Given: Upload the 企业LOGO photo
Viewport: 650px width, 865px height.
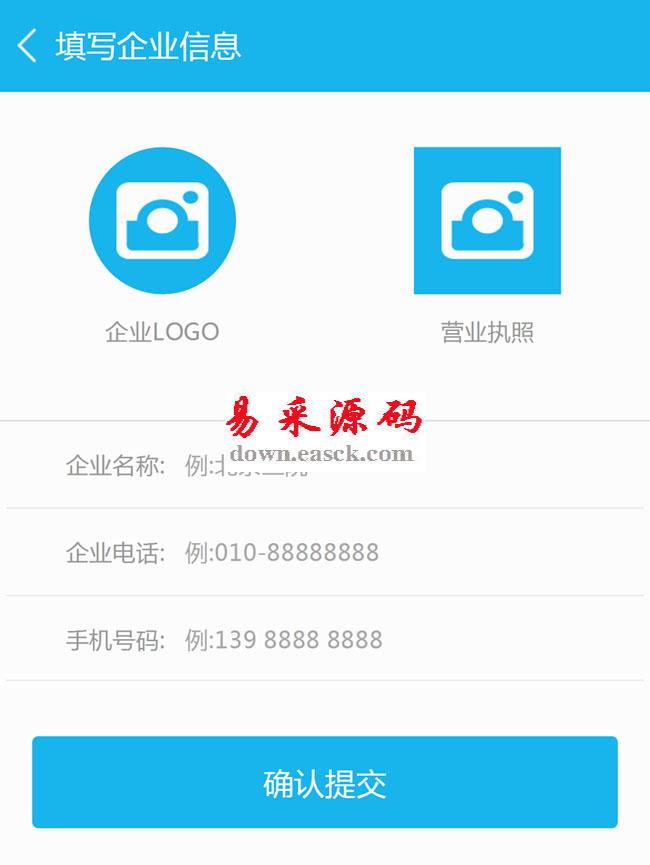Looking at the screenshot, I should [x=162, y=221].
